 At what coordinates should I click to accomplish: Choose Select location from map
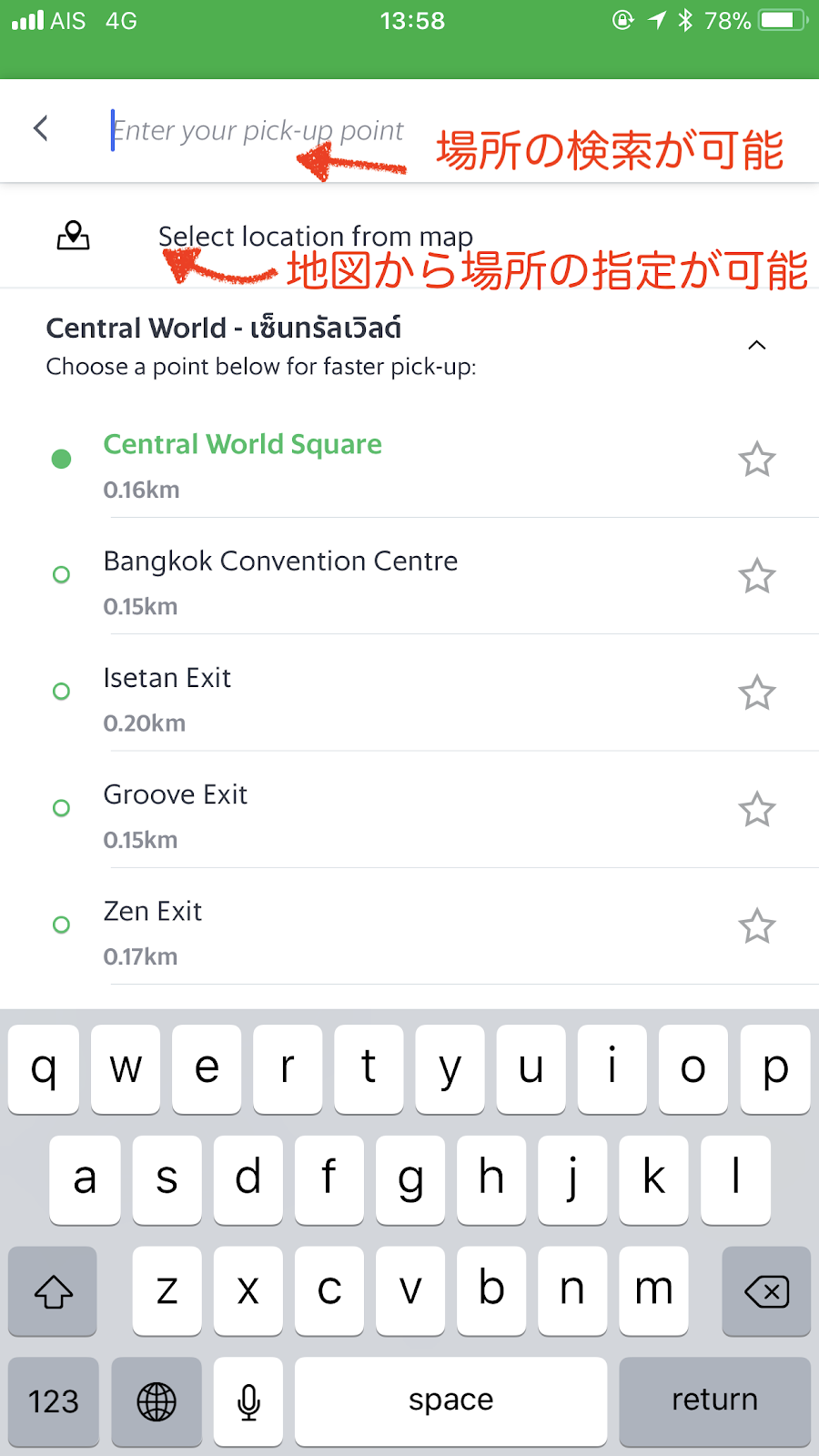315,237
